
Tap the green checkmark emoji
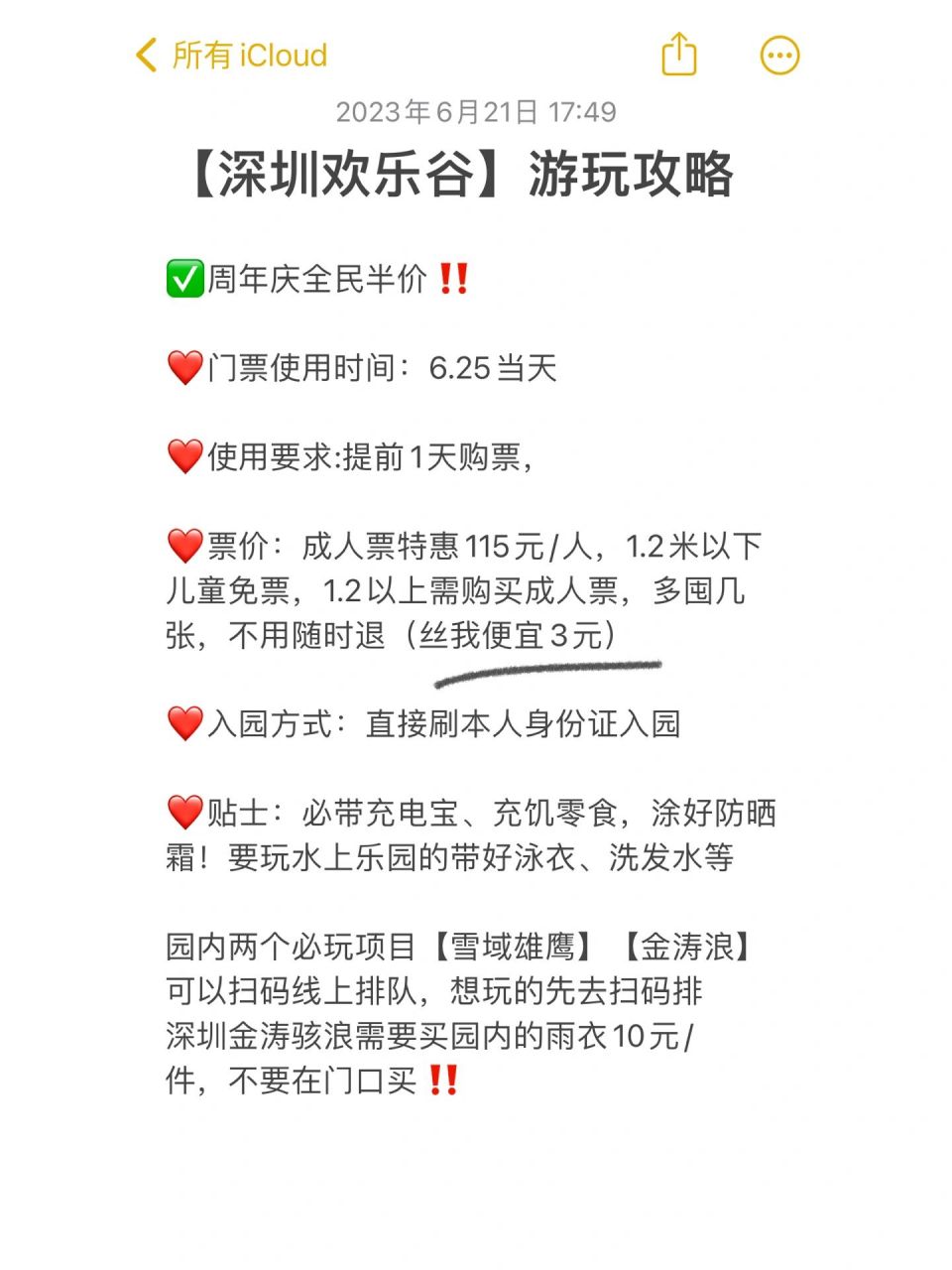pos(183,281)
